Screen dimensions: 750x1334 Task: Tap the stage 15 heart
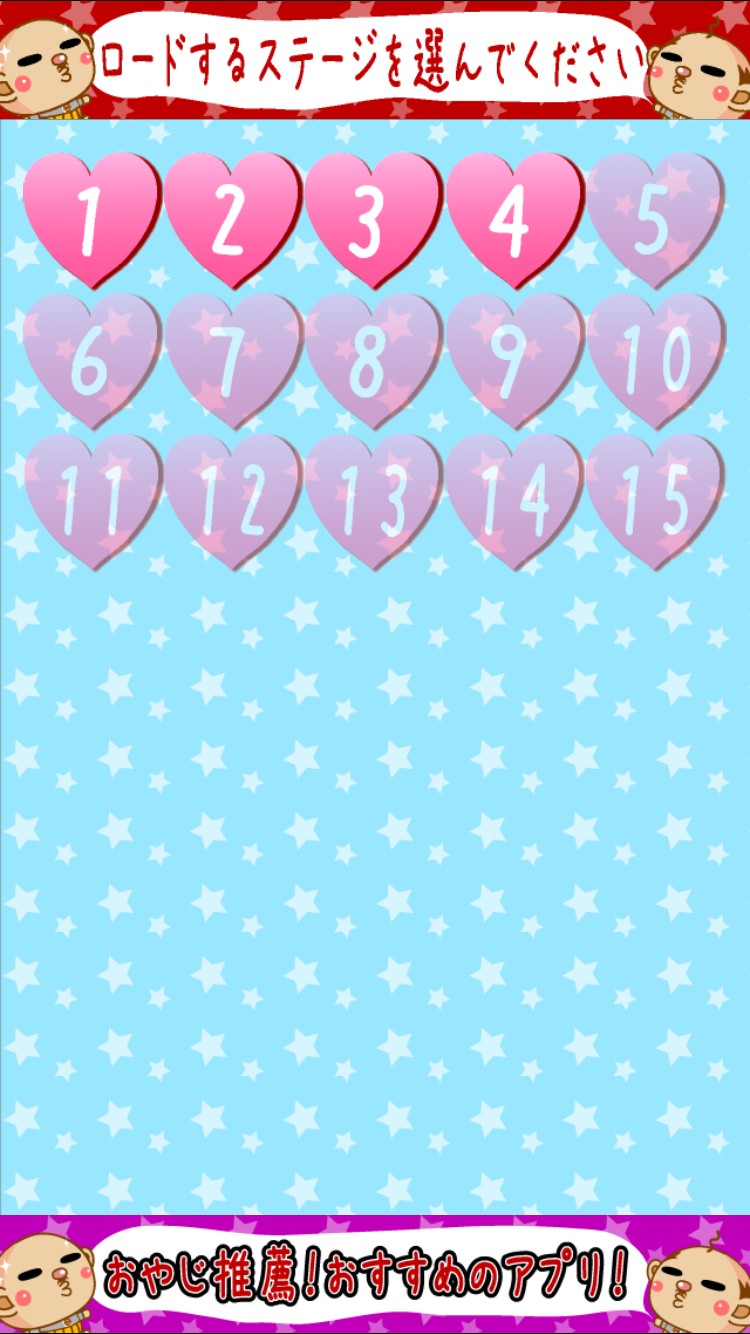655,499
